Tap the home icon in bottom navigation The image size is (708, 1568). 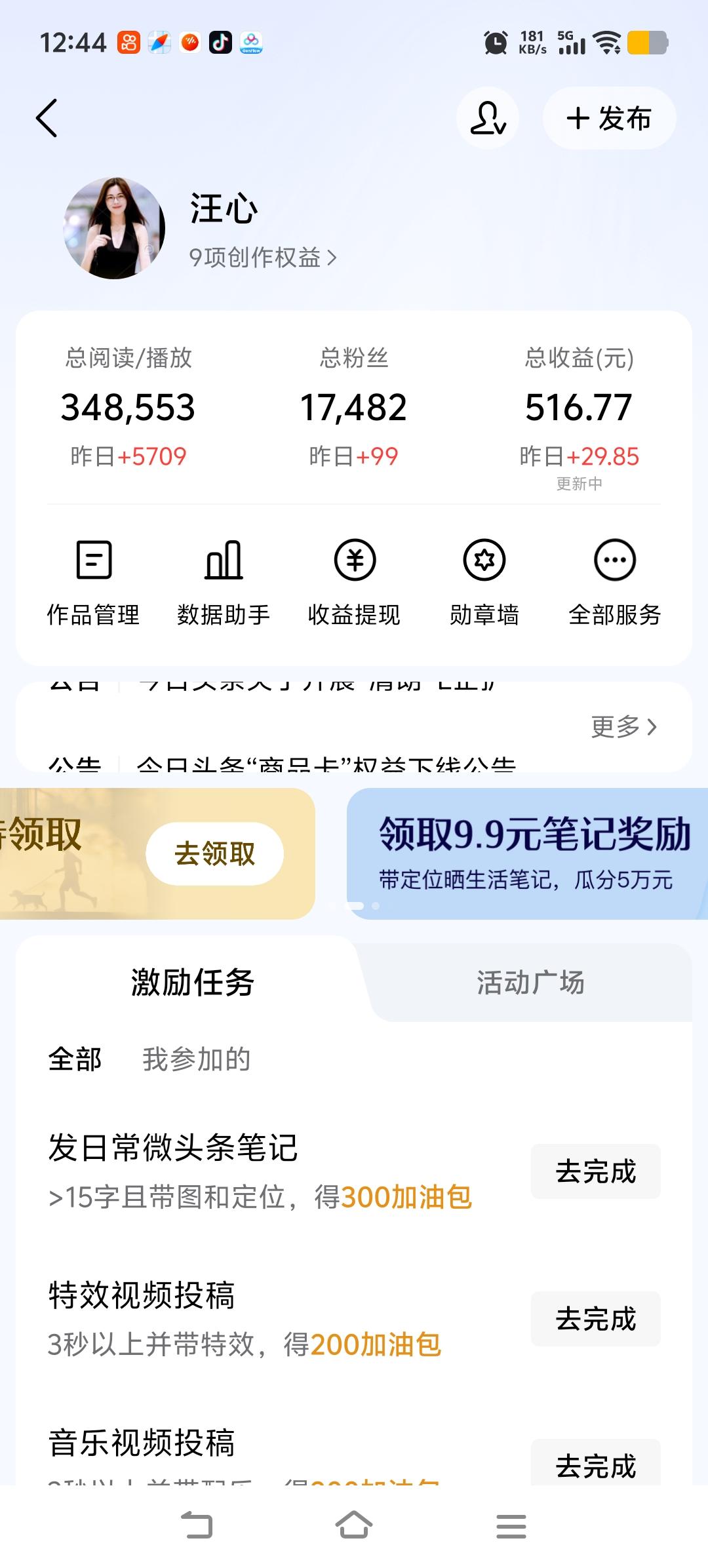pyautogui.click(x=354, y=1524)
